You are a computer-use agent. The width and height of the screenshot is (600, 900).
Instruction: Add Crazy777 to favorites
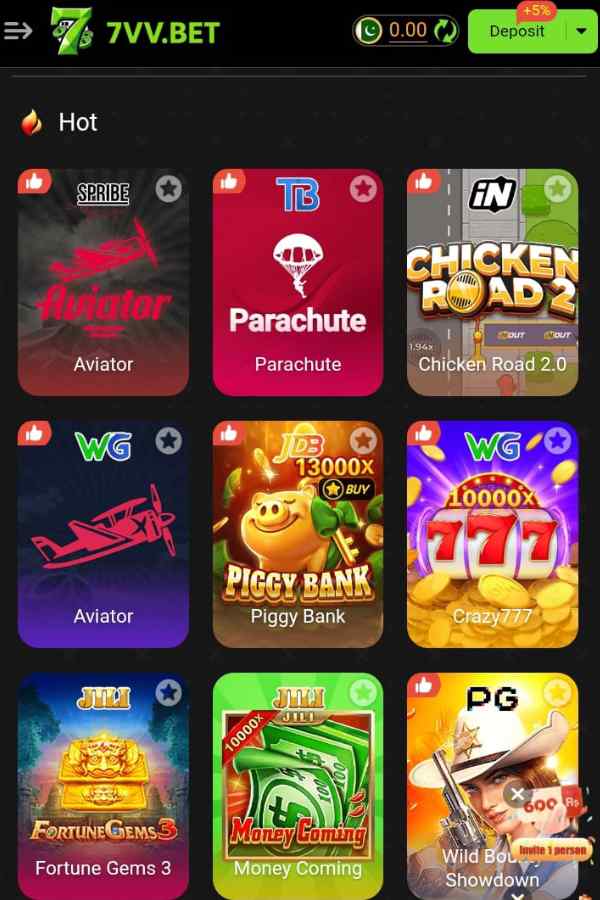(x=557, y=440)
